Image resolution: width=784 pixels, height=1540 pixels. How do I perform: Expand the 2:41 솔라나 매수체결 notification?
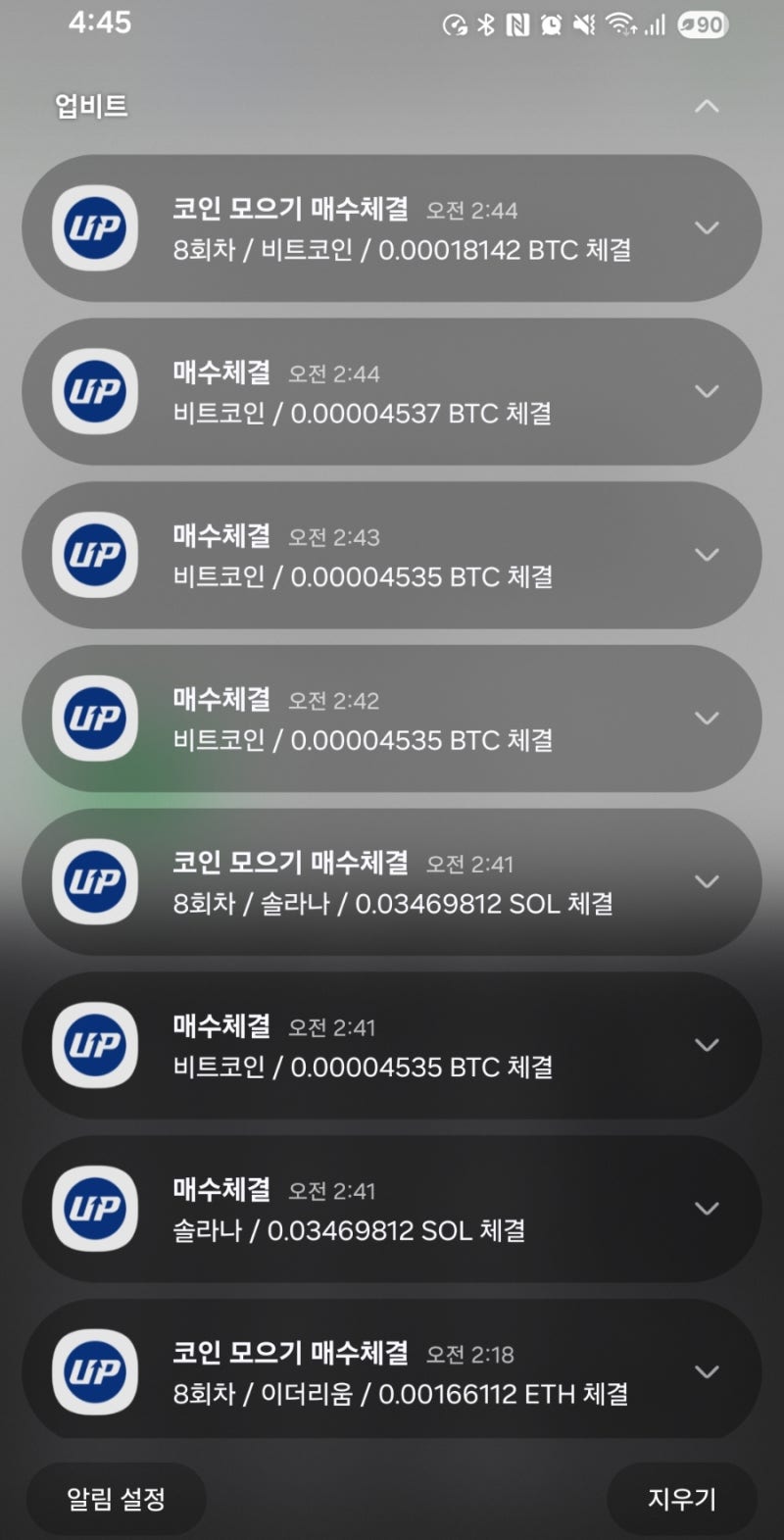pyautogui.click(x=708, y=1209)
